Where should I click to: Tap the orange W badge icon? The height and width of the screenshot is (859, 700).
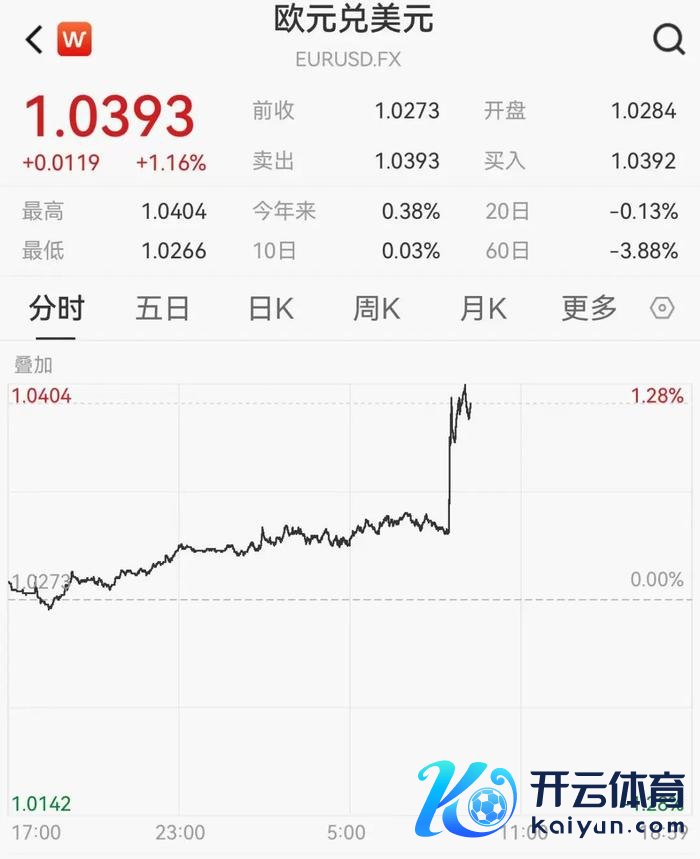[x=74, y=41]
